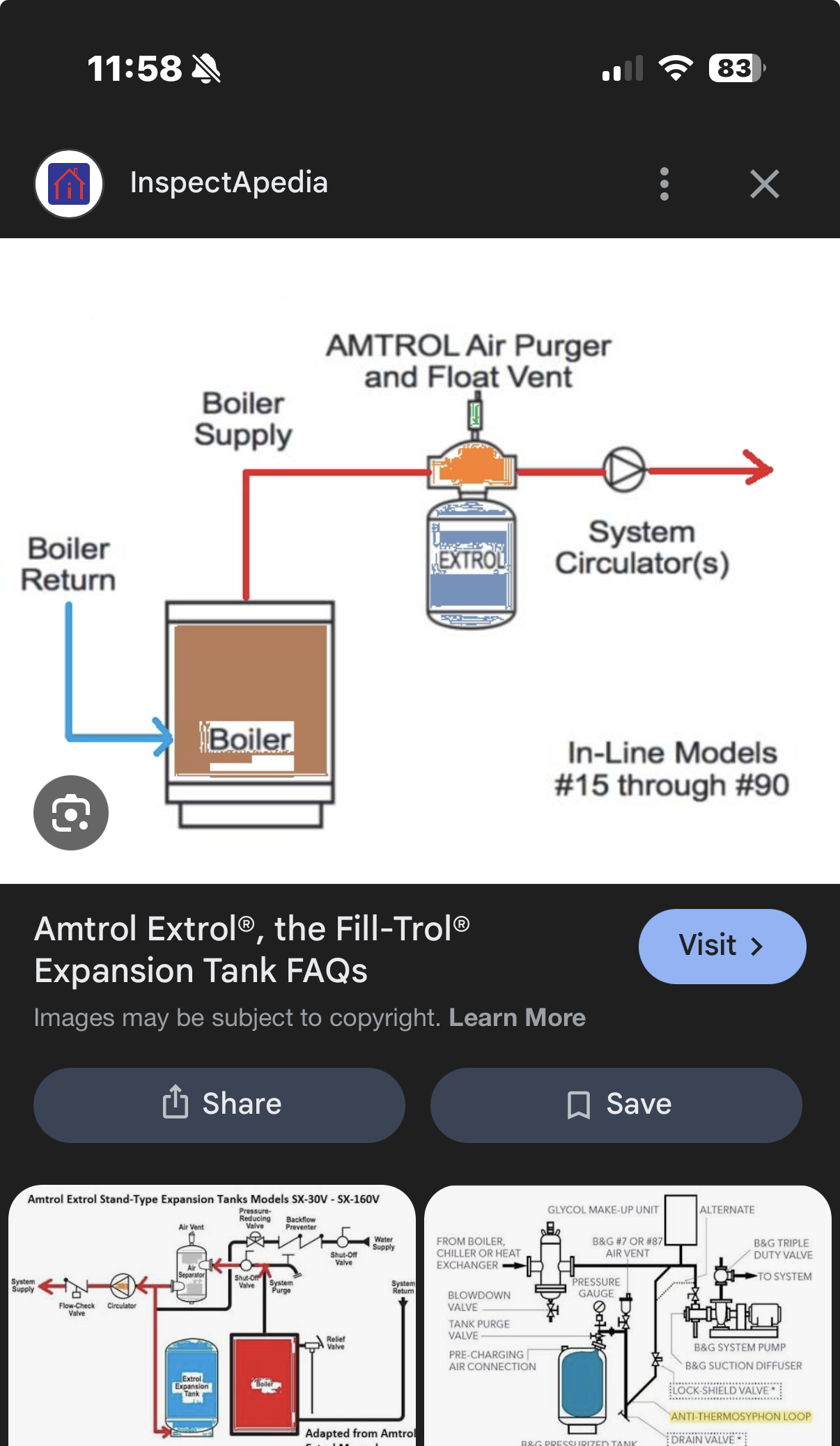Share this image
This screenshot has width=840, height=1446.
pyautogui.click(x=219, y=1105)
